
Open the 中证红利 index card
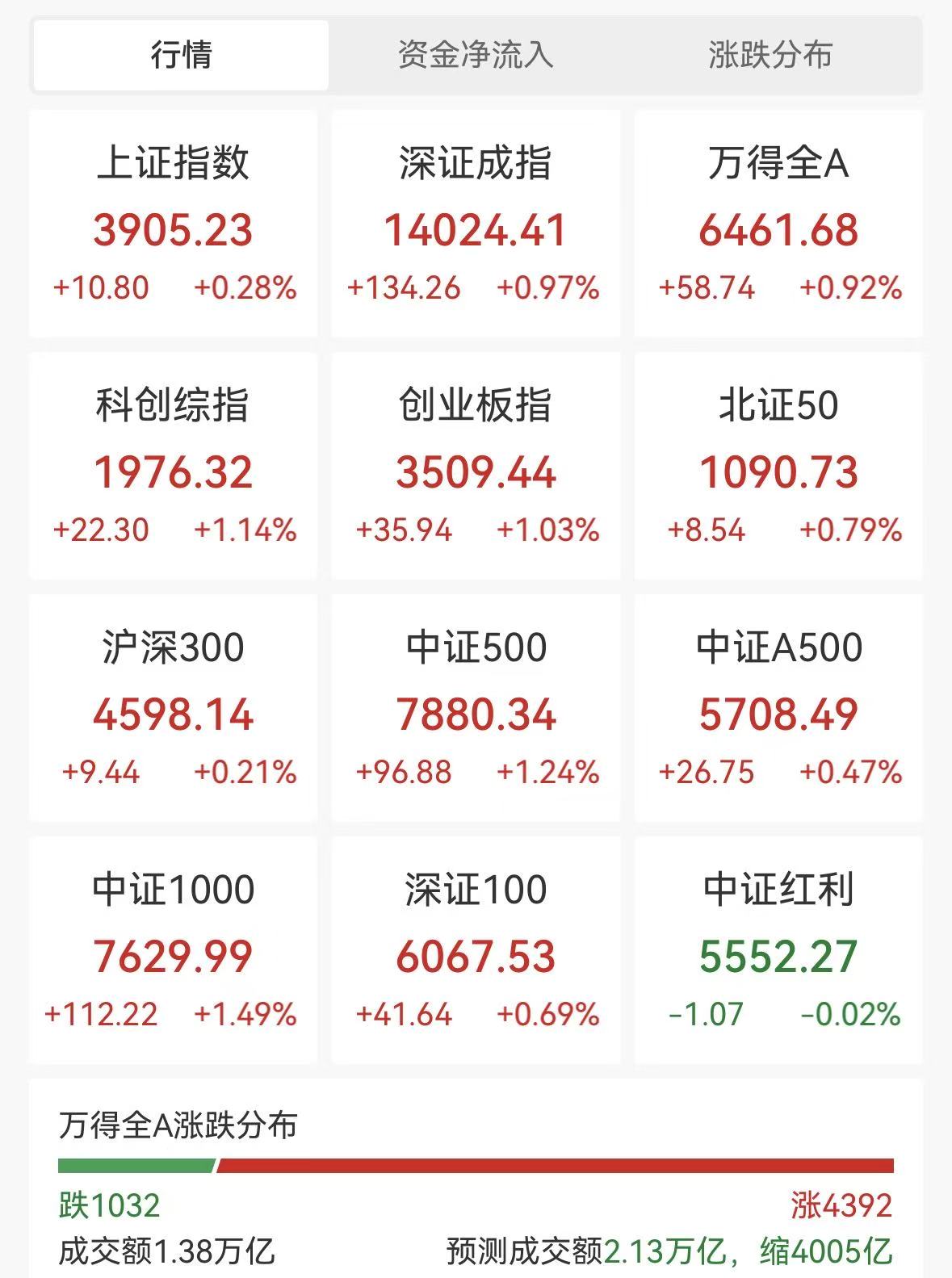pyautogui.click(x=778, y=950)
